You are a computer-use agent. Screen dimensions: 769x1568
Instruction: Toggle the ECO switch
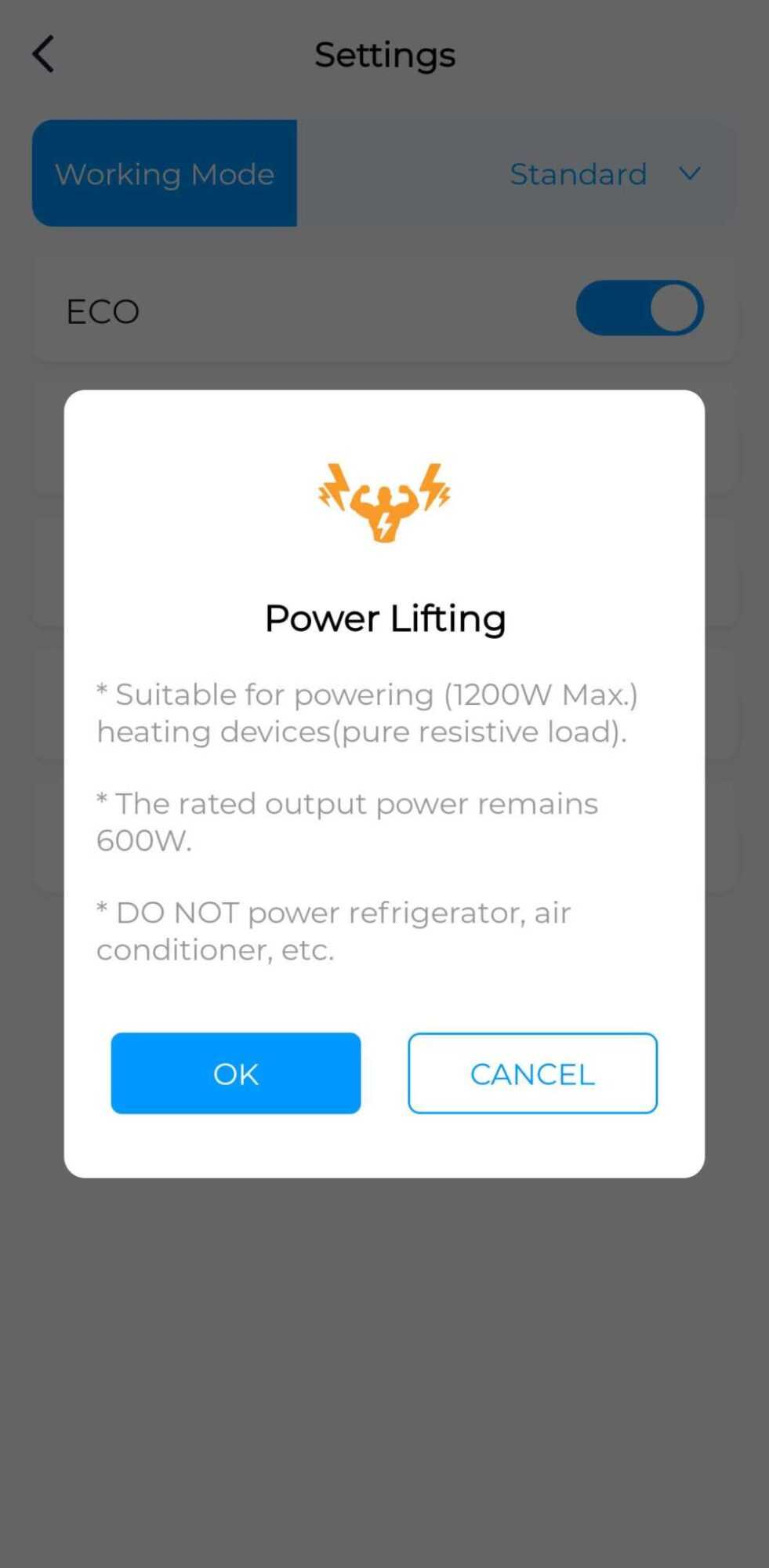pyautogui.click(x=639, y=308)
